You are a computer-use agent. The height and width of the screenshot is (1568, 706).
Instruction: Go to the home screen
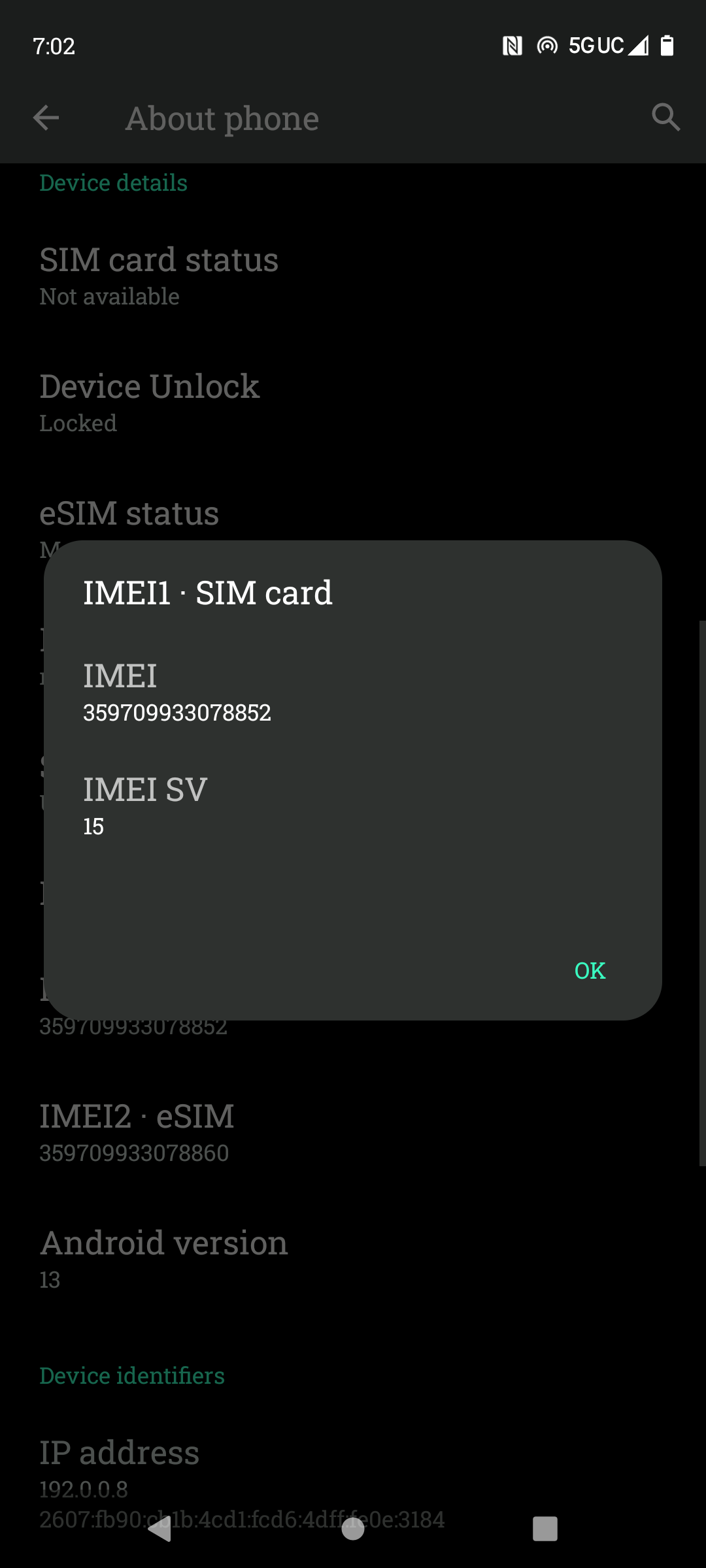(353, 1529)
